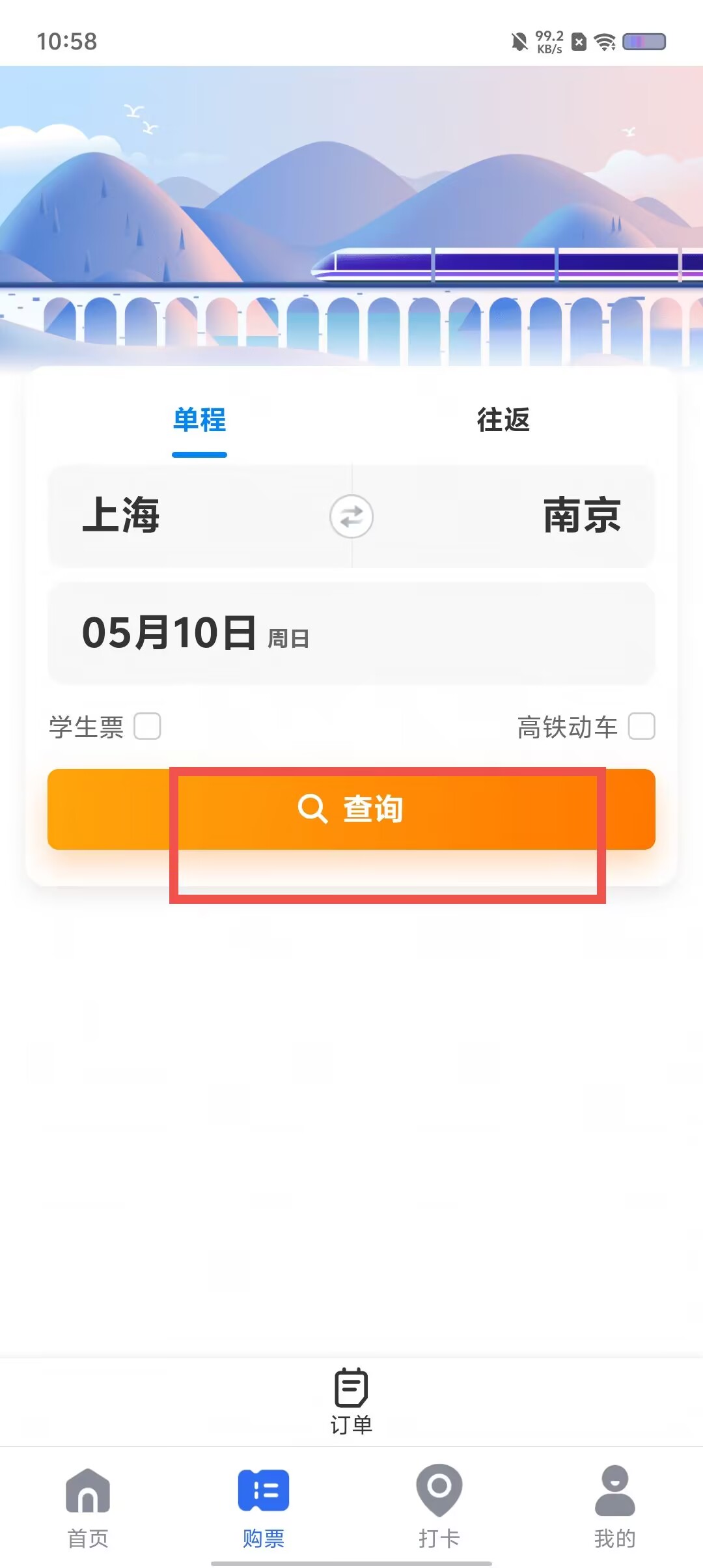Open the date picker showing 05月10日
The height and width of the screenshot is (1568, 703).
[351, 633]
